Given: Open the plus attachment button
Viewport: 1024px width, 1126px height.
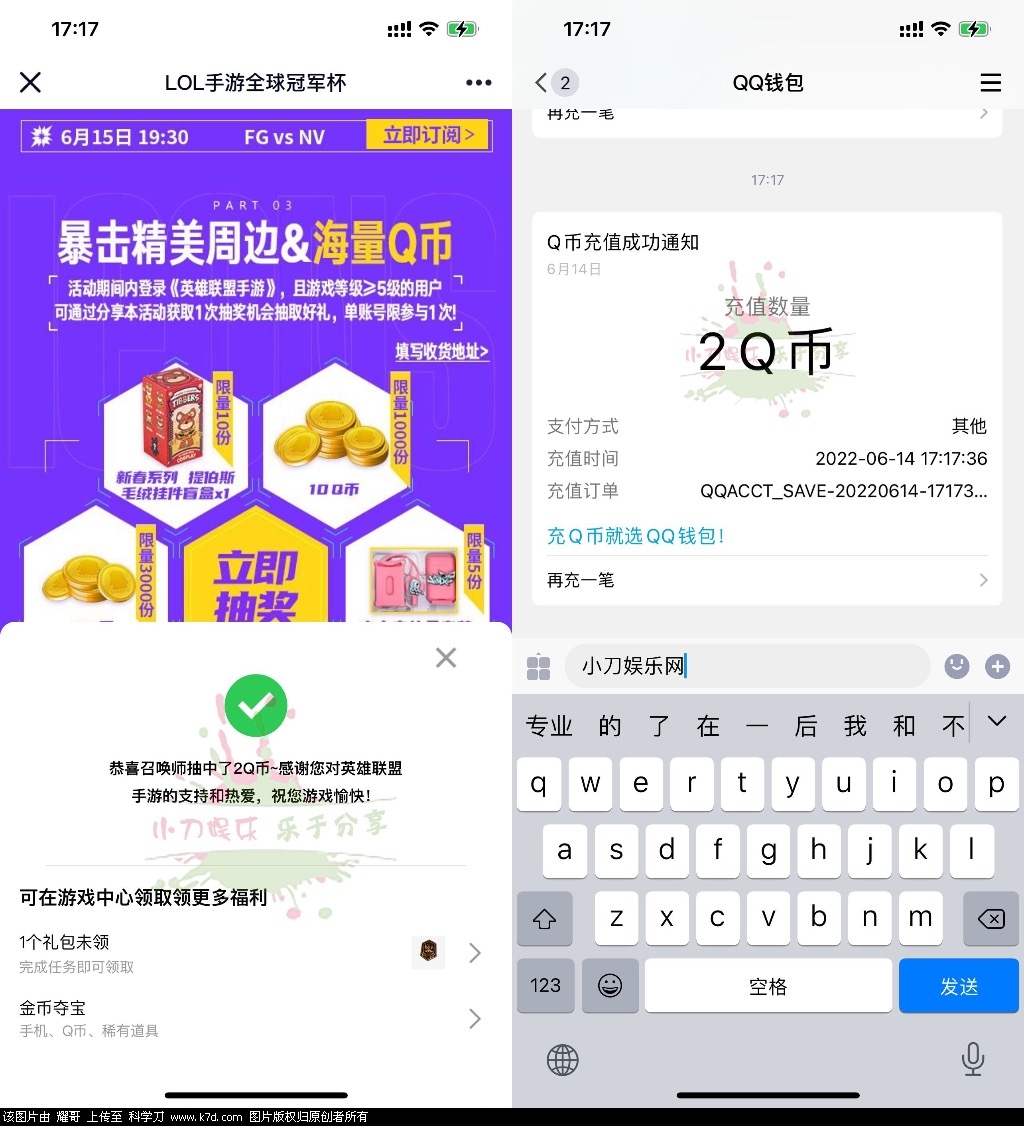Looking at the screenshot, I should pos(997,666).
